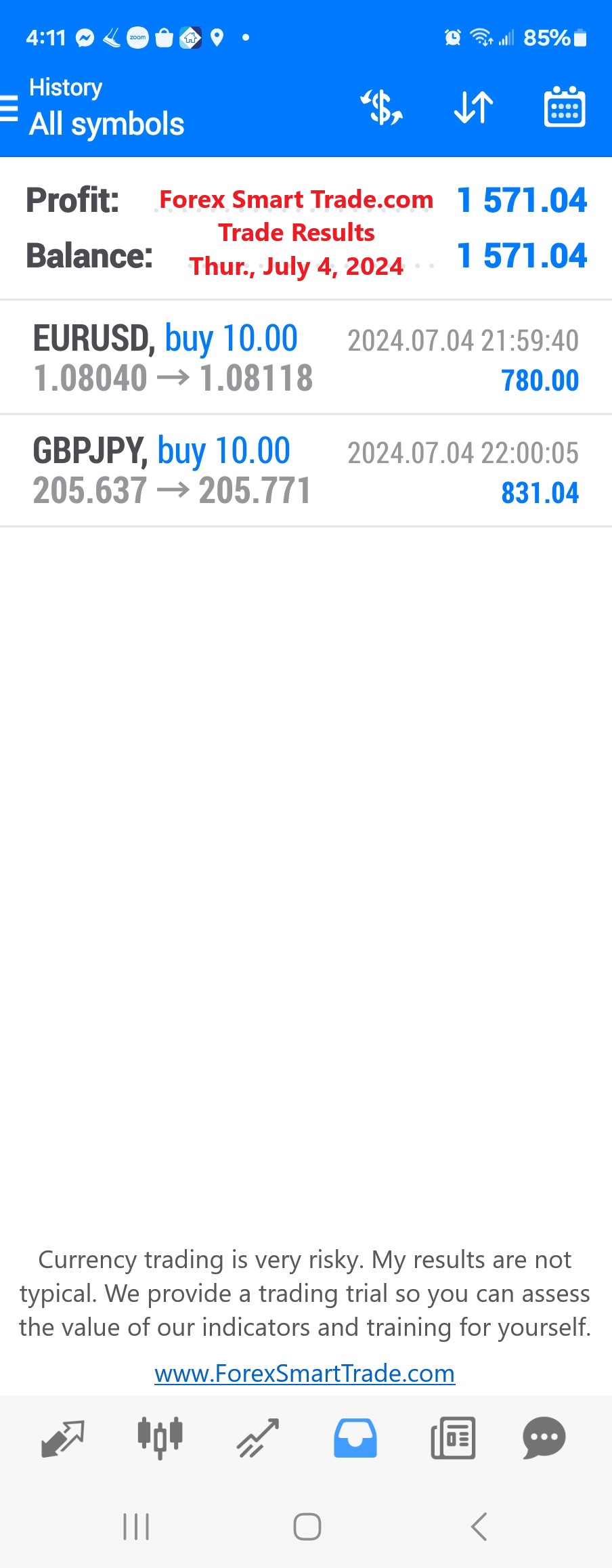Tap the system home button
Viewport: 612px width, 1568px height.
click(307, 1527)
